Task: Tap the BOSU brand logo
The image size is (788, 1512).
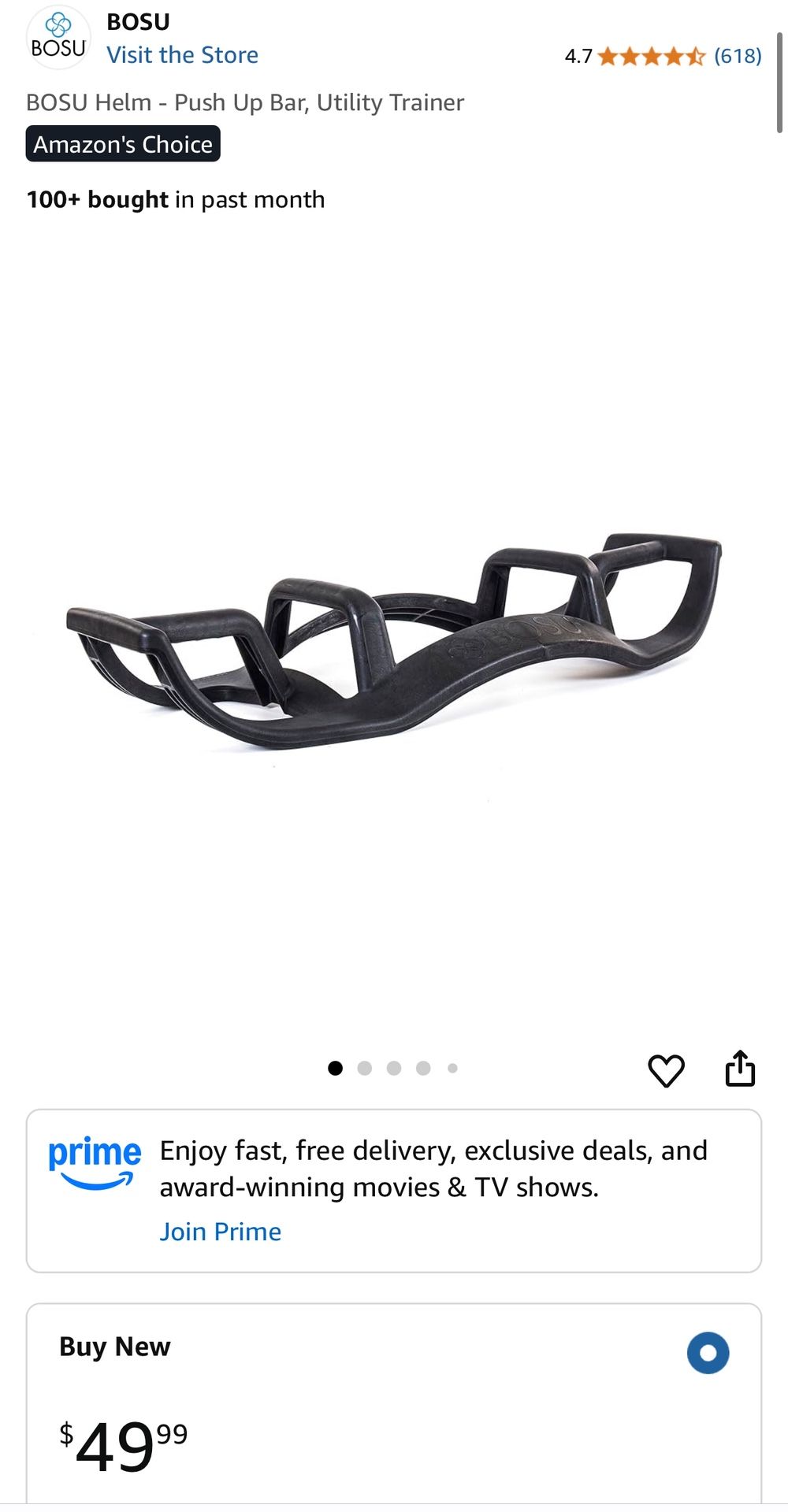Action: point(58,37)
